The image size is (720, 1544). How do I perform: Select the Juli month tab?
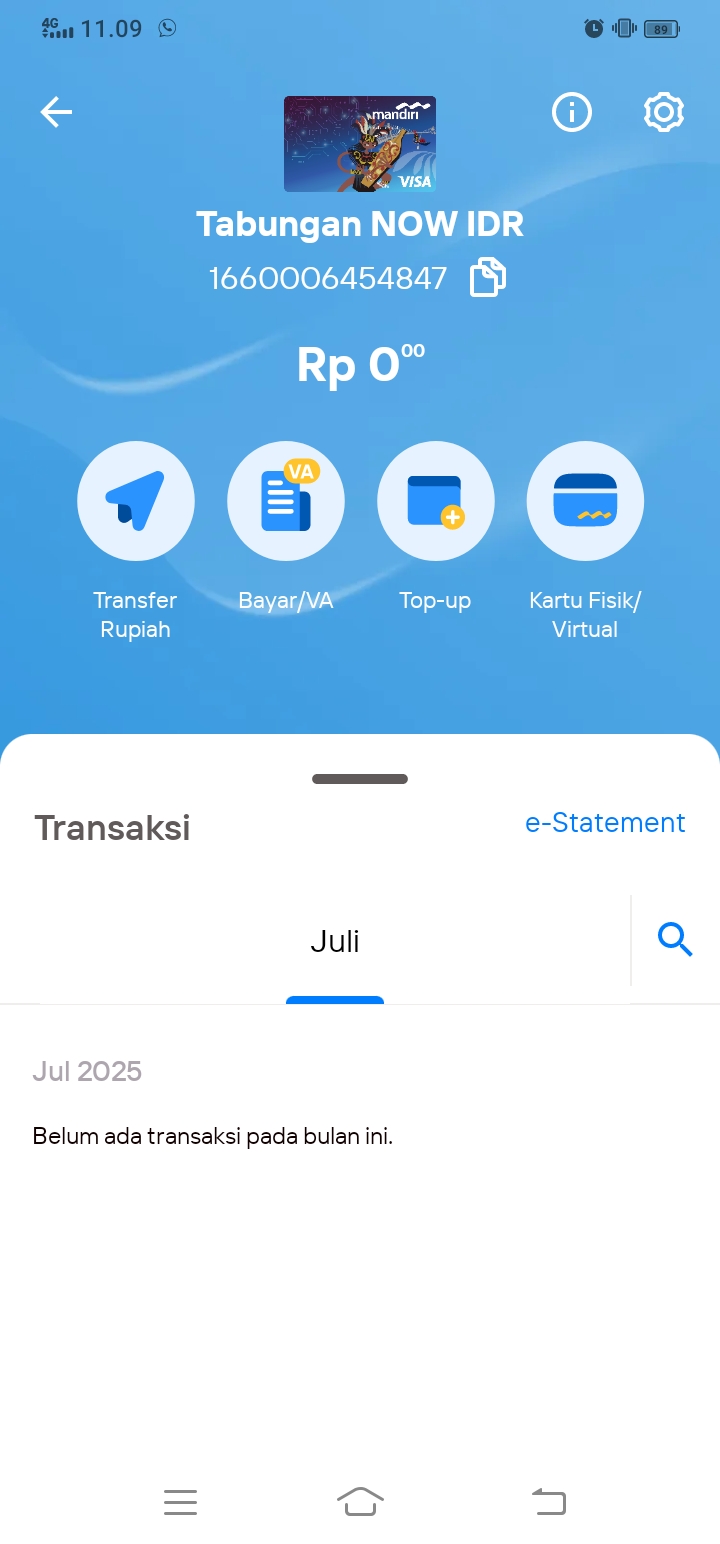click(x=335, y=941)
